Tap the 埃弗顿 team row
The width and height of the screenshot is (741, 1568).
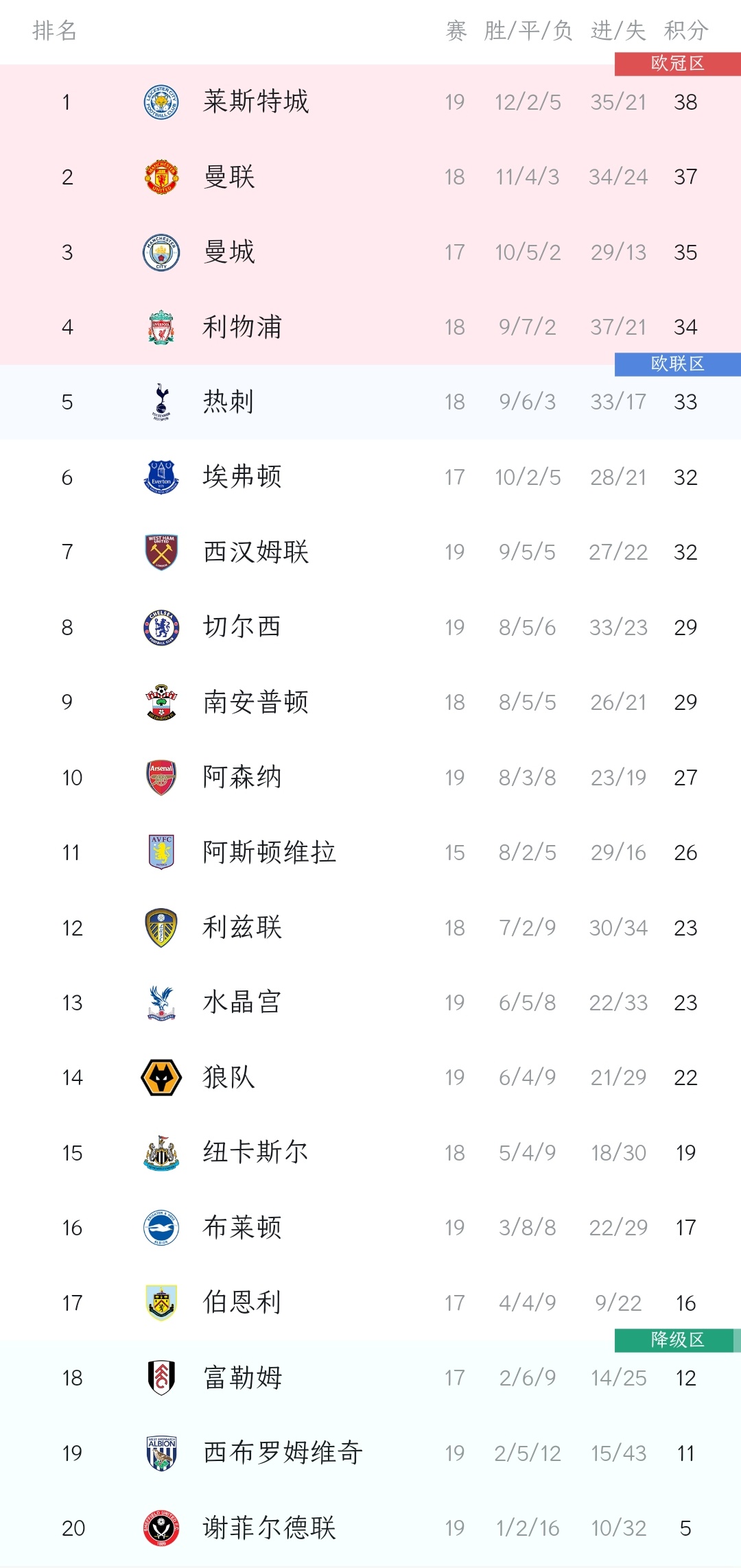coord(370,477)
